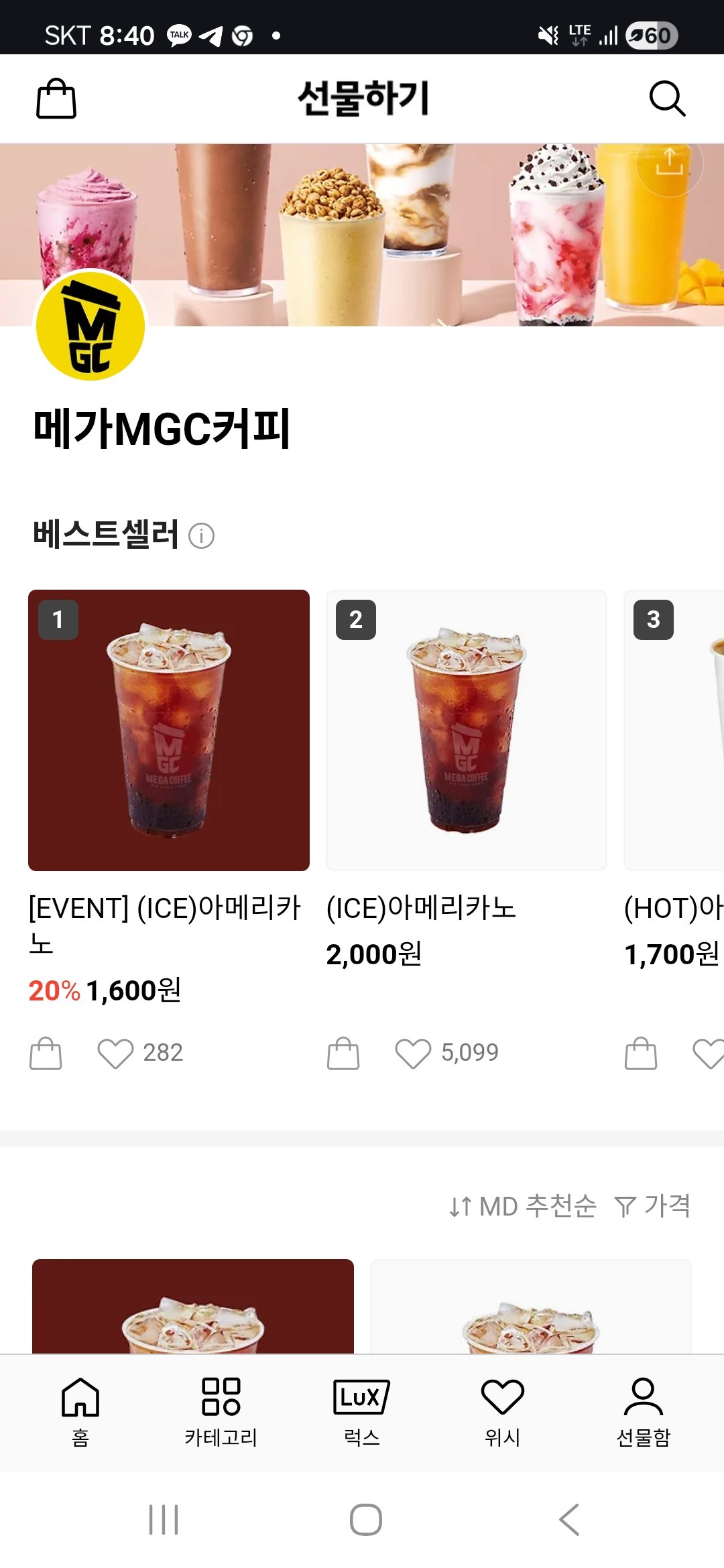
Task: Open the shopping bag in the header
Action: [56, 99]
